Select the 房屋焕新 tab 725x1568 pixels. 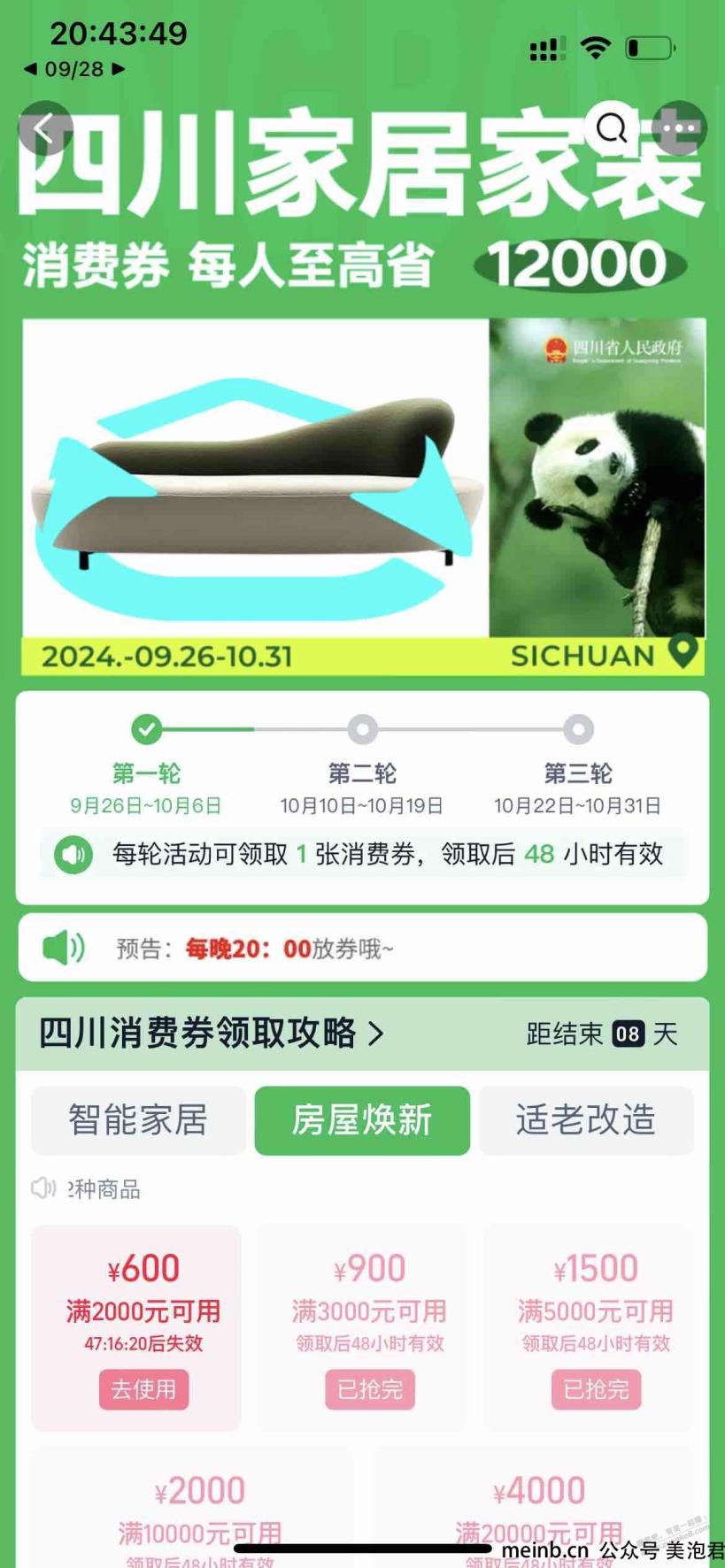coord(362,1120)
